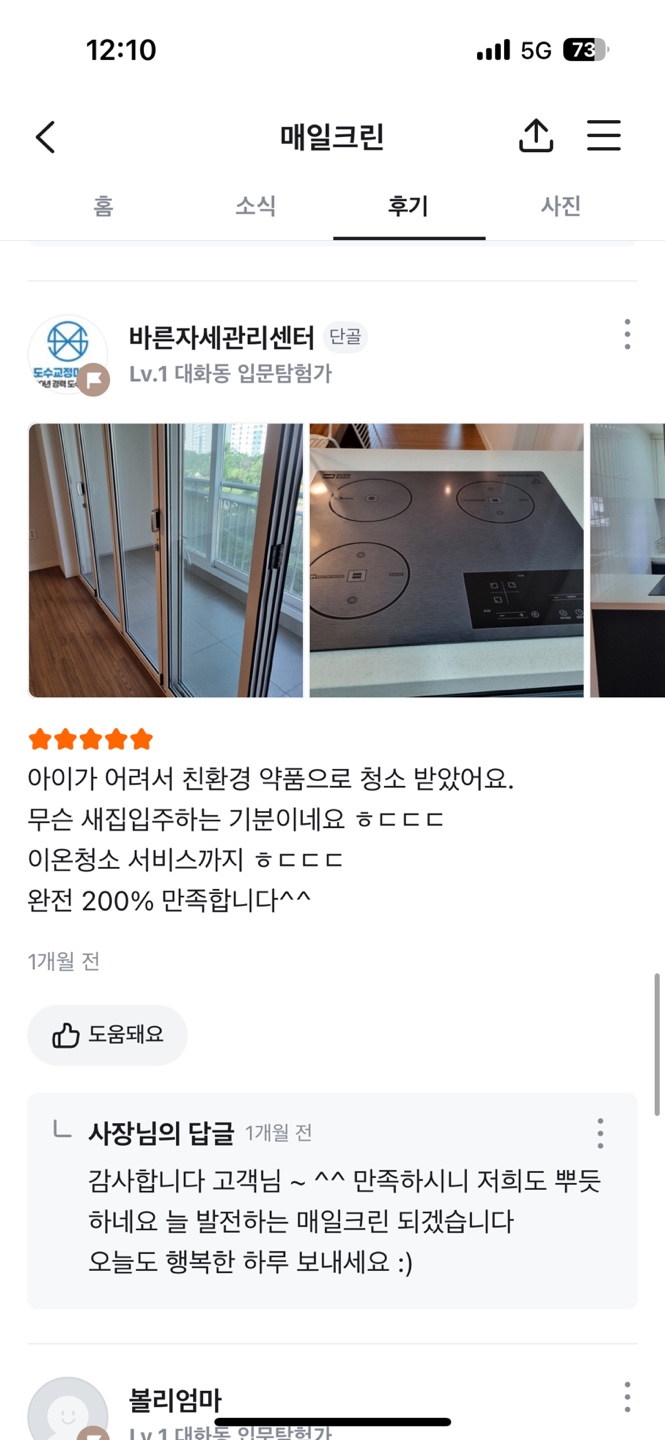This screenshot has width=665, height=1440.
Task: Mark the review as 도움돼요
Action: point(107,1035)
